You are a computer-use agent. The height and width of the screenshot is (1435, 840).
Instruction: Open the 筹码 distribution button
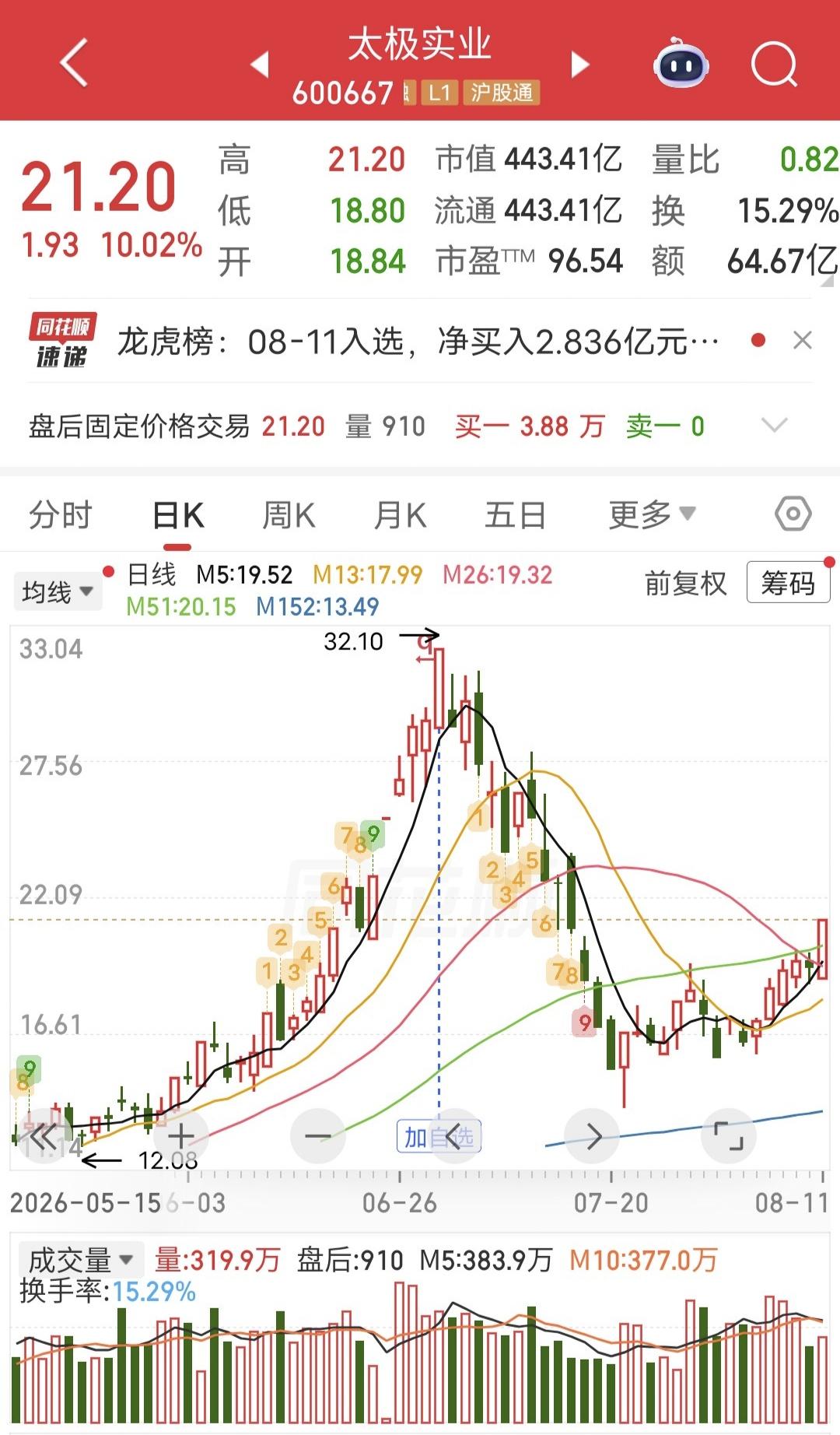(788, 582)
